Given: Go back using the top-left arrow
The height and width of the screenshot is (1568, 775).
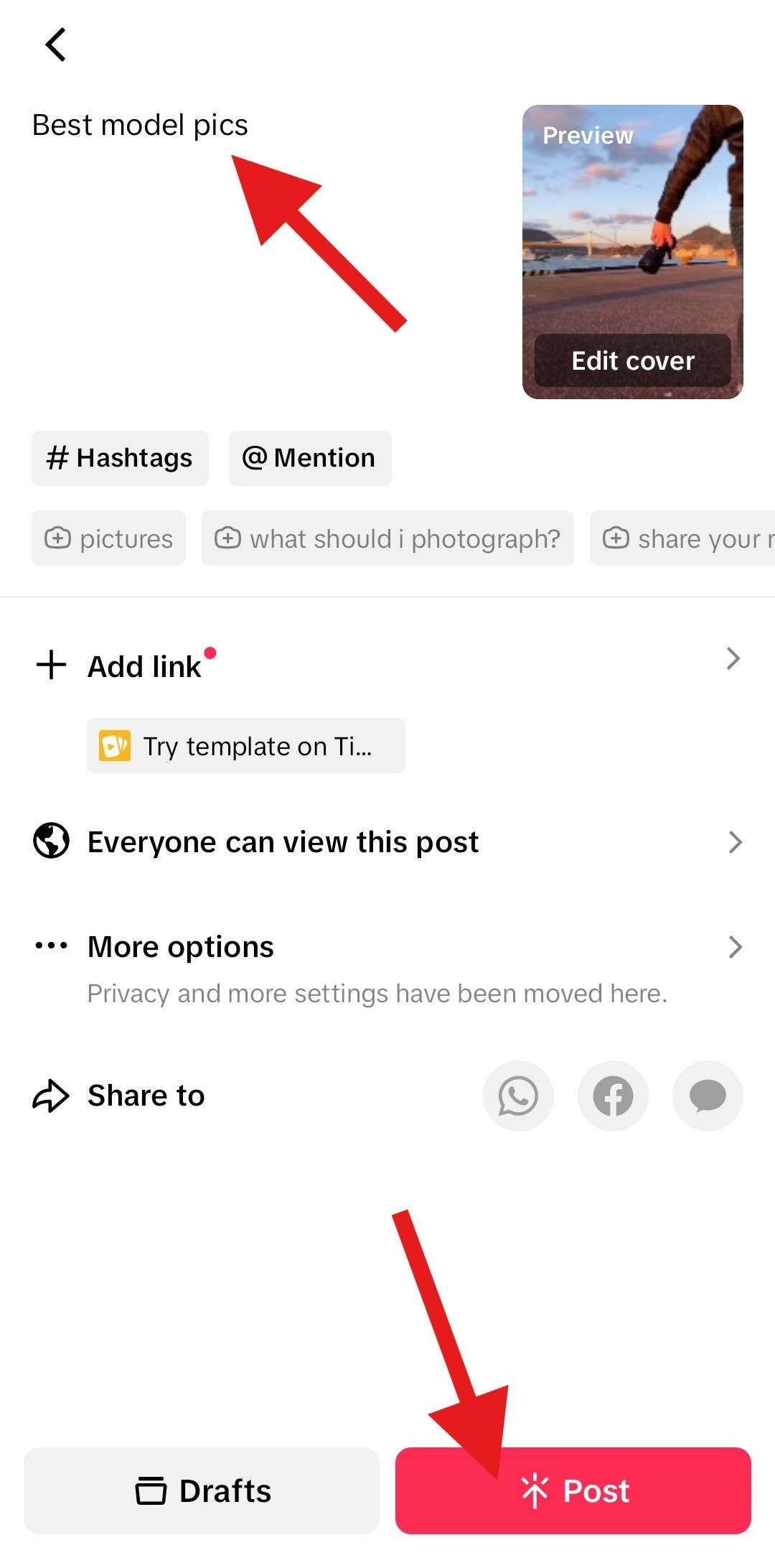Looking at the screenshot, I should pyautogui.click(x=56, y=45).
